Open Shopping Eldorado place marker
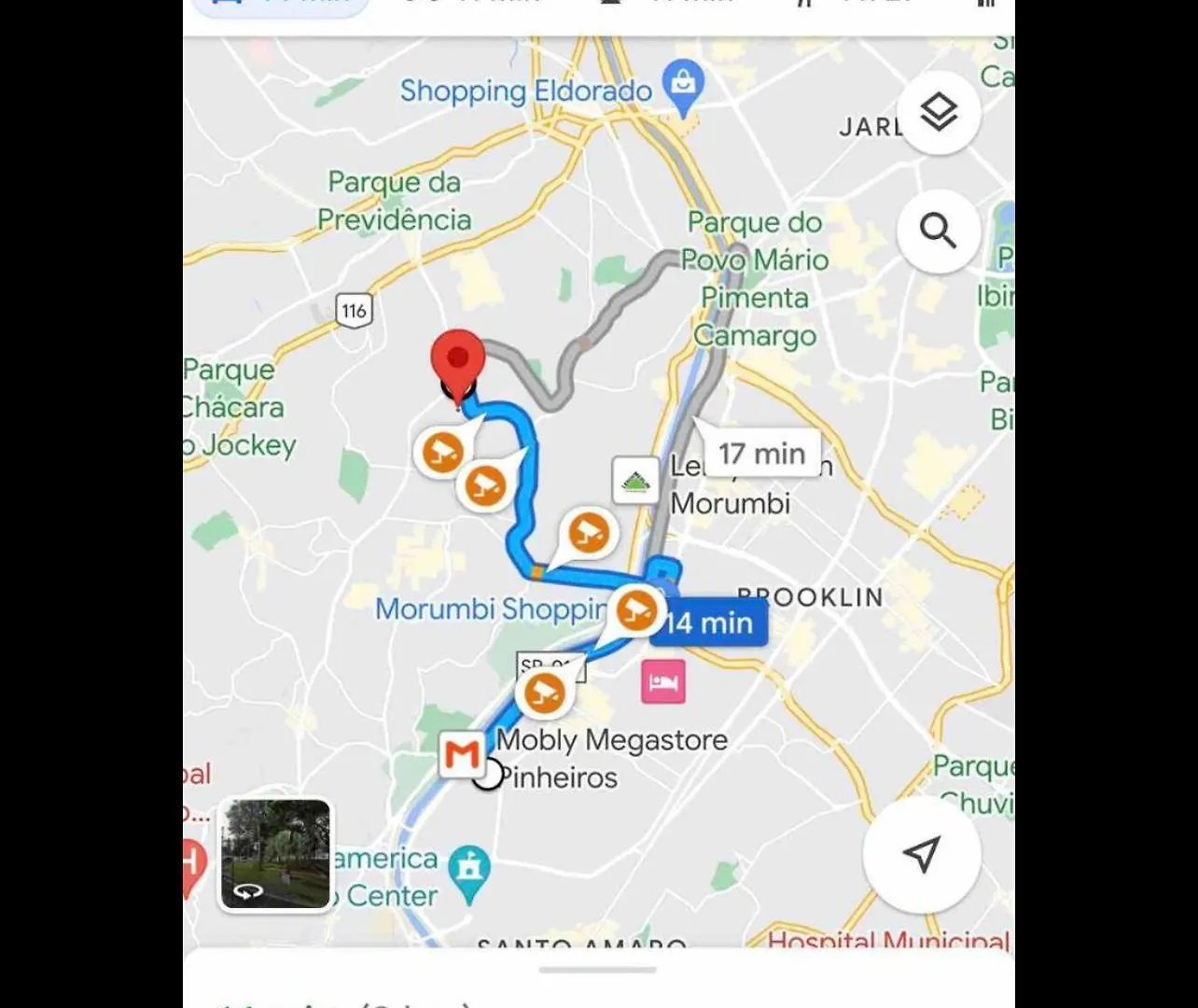Image resolution: width=1198 pixels, height=1008 pixels. click(x=684, y=85)
